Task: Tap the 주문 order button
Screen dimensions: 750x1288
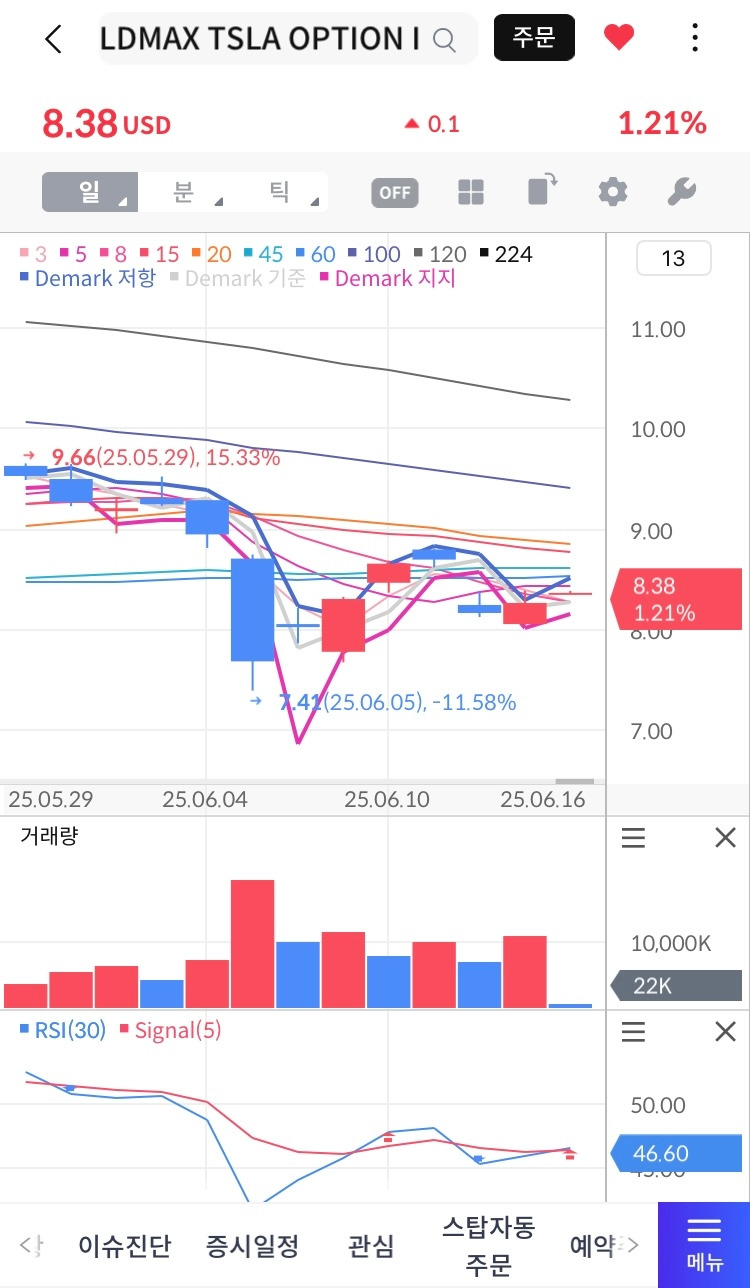Action: point(534,38)
